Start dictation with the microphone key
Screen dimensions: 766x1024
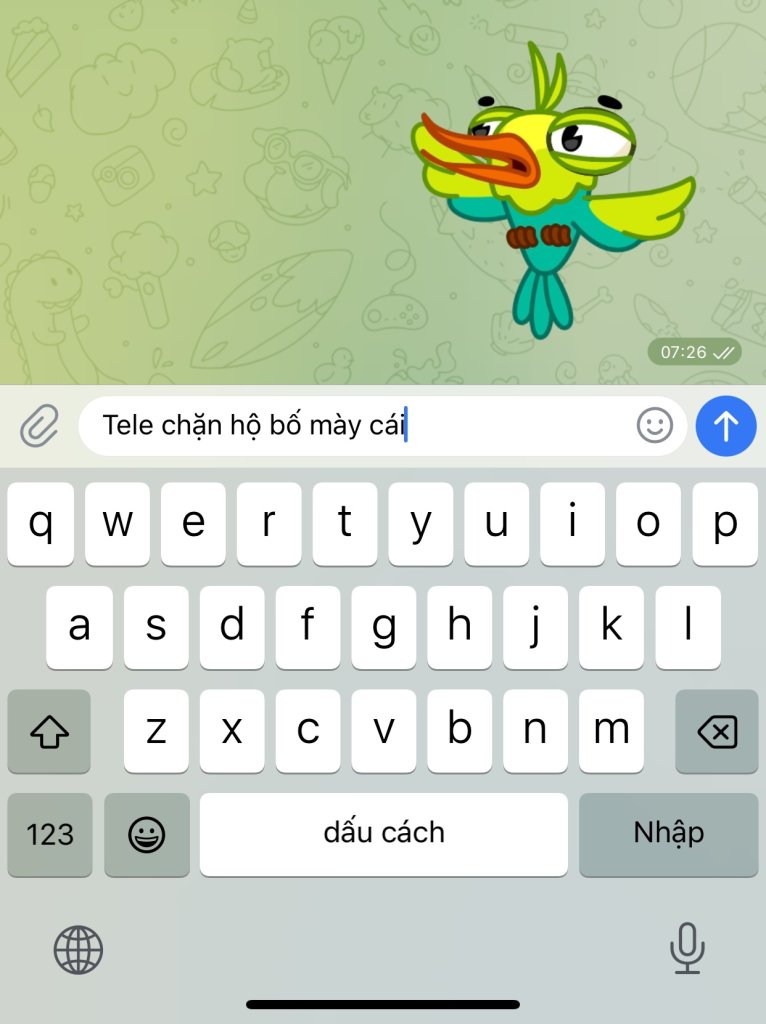pyautogui.click(x=687, y=948)
